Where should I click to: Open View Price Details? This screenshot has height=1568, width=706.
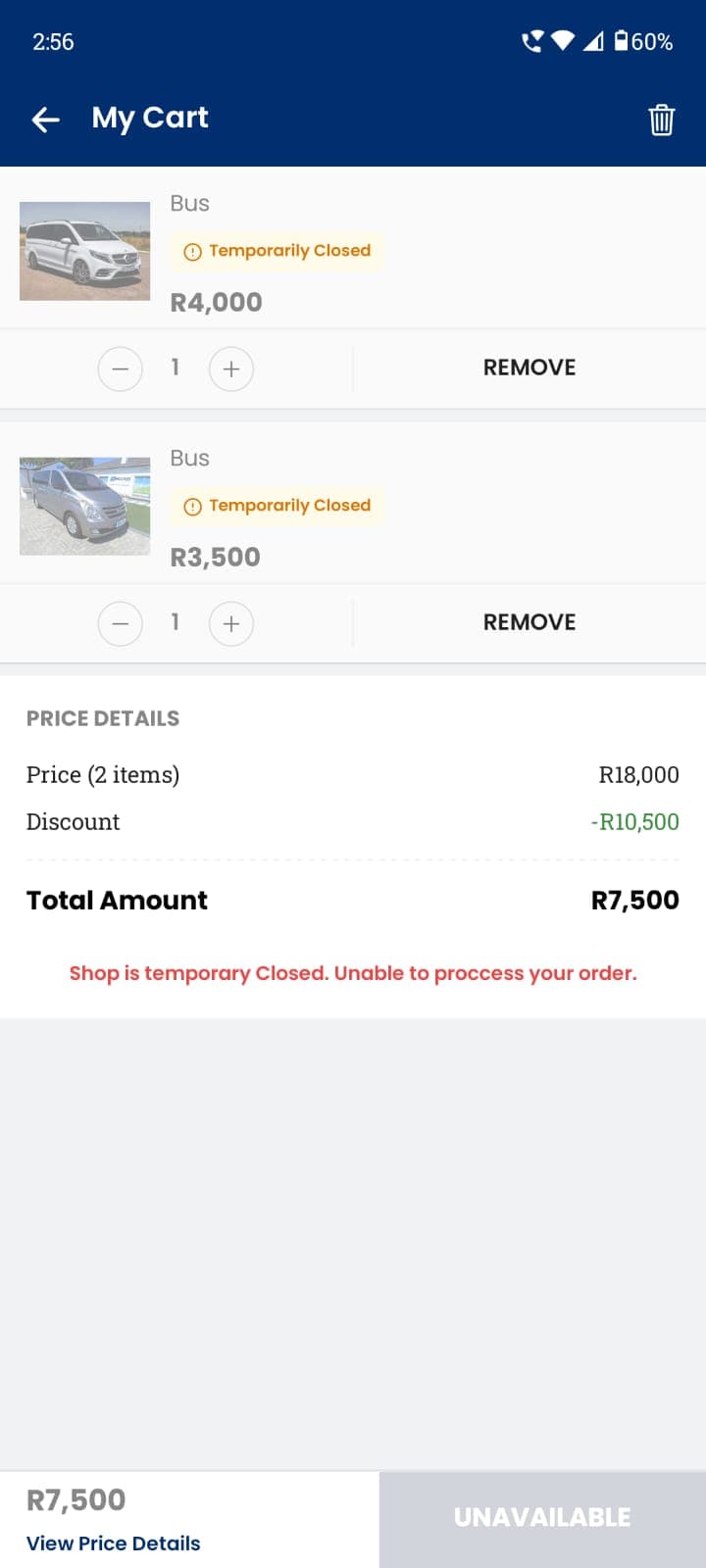113,1543
